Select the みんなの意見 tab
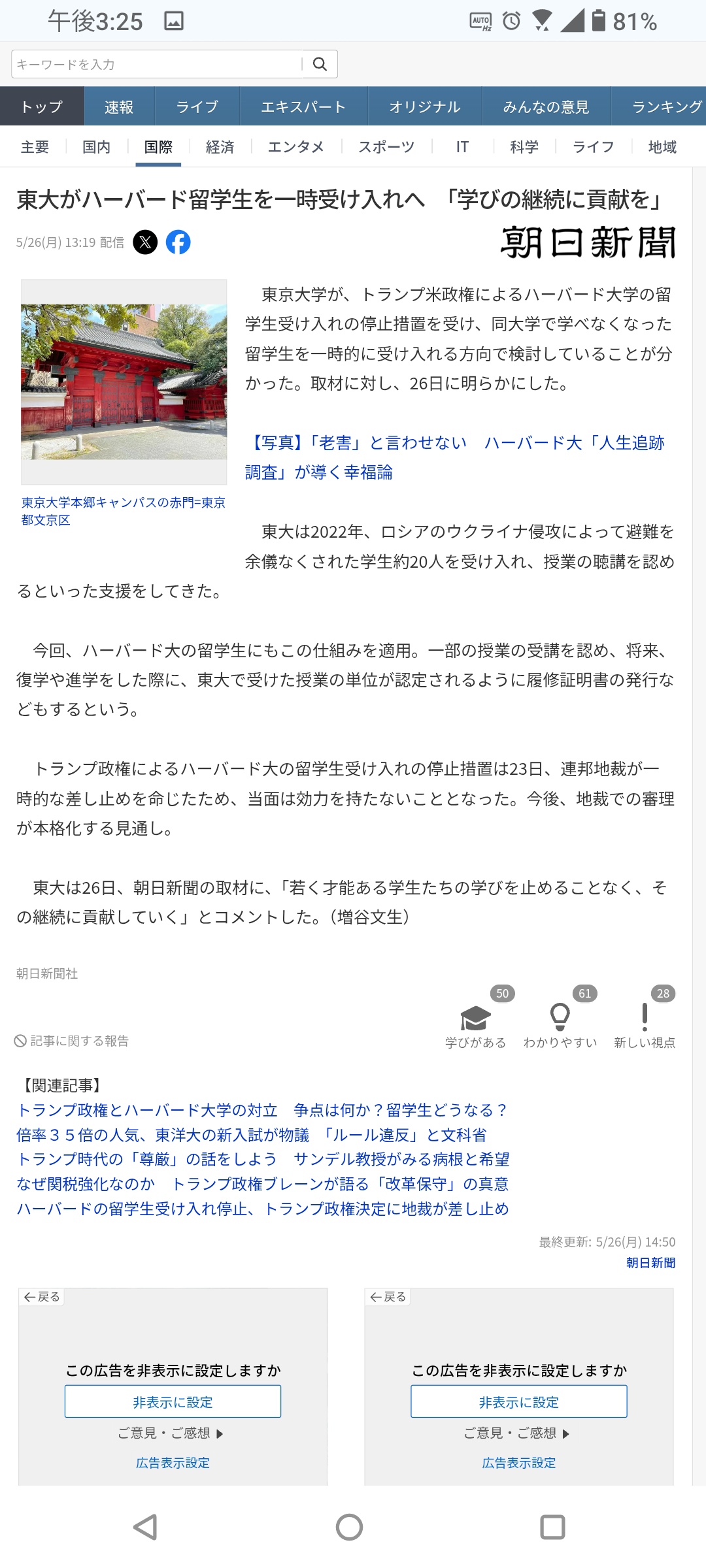Image resolution: width=706 pixels, height=1568 pixels. (546, 106)
